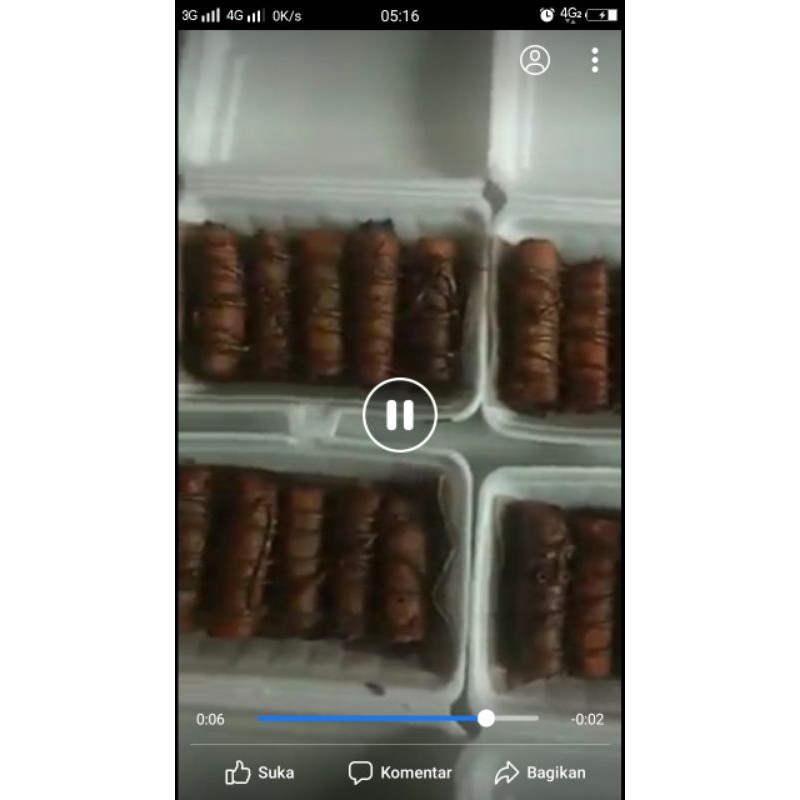Tap the video progress bar to seek
Image resolution: width=800 pixels, height=800 pixels.
pos(398,718)
